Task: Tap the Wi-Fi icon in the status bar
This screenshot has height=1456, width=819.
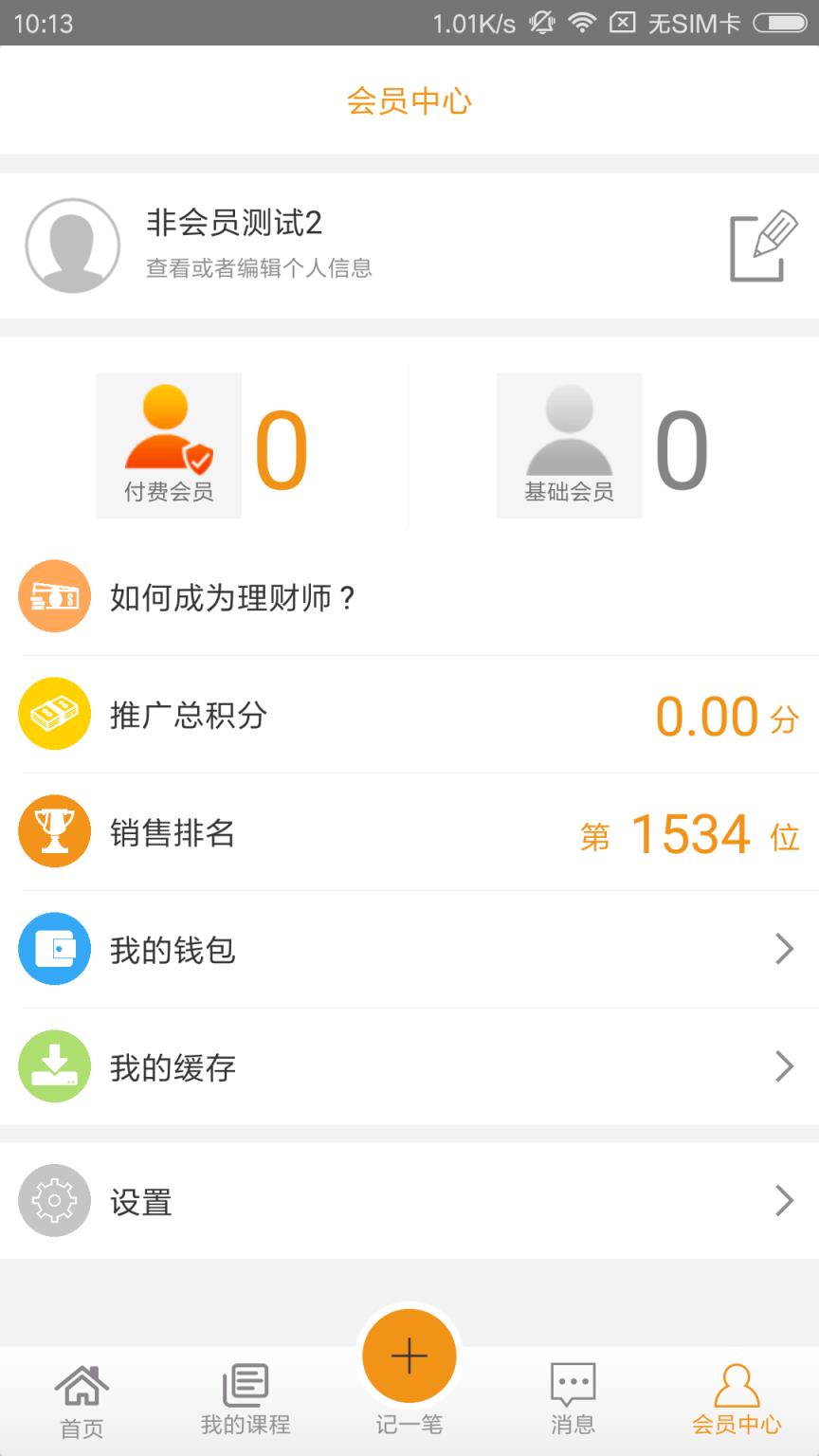Action: click(580, 24)
